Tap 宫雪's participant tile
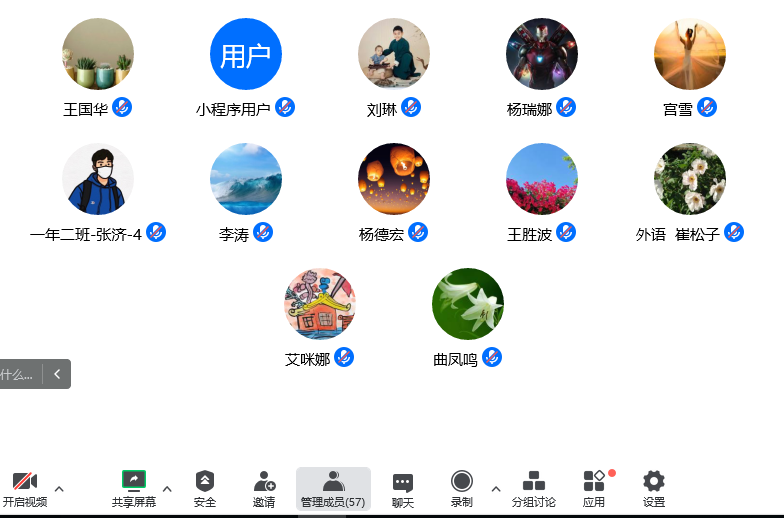The width and height of the screenshot is (784, 518). click(690, 54)
